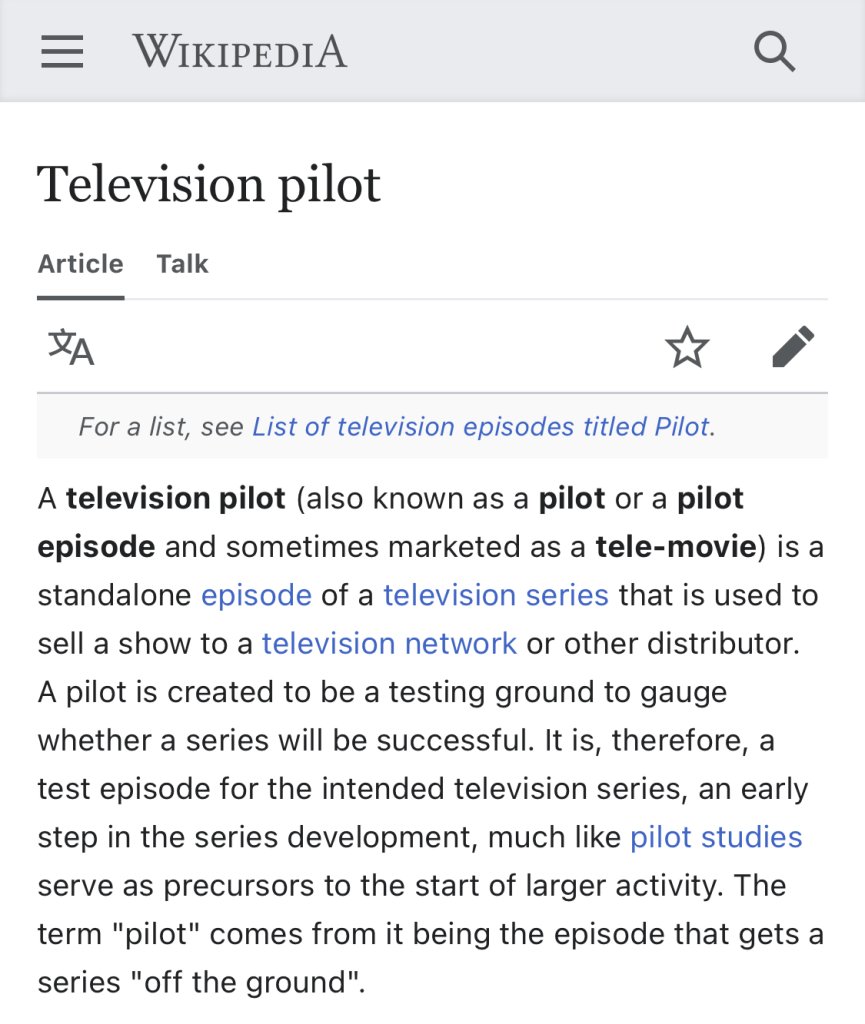Open the pilot studies link

[716, 836]
